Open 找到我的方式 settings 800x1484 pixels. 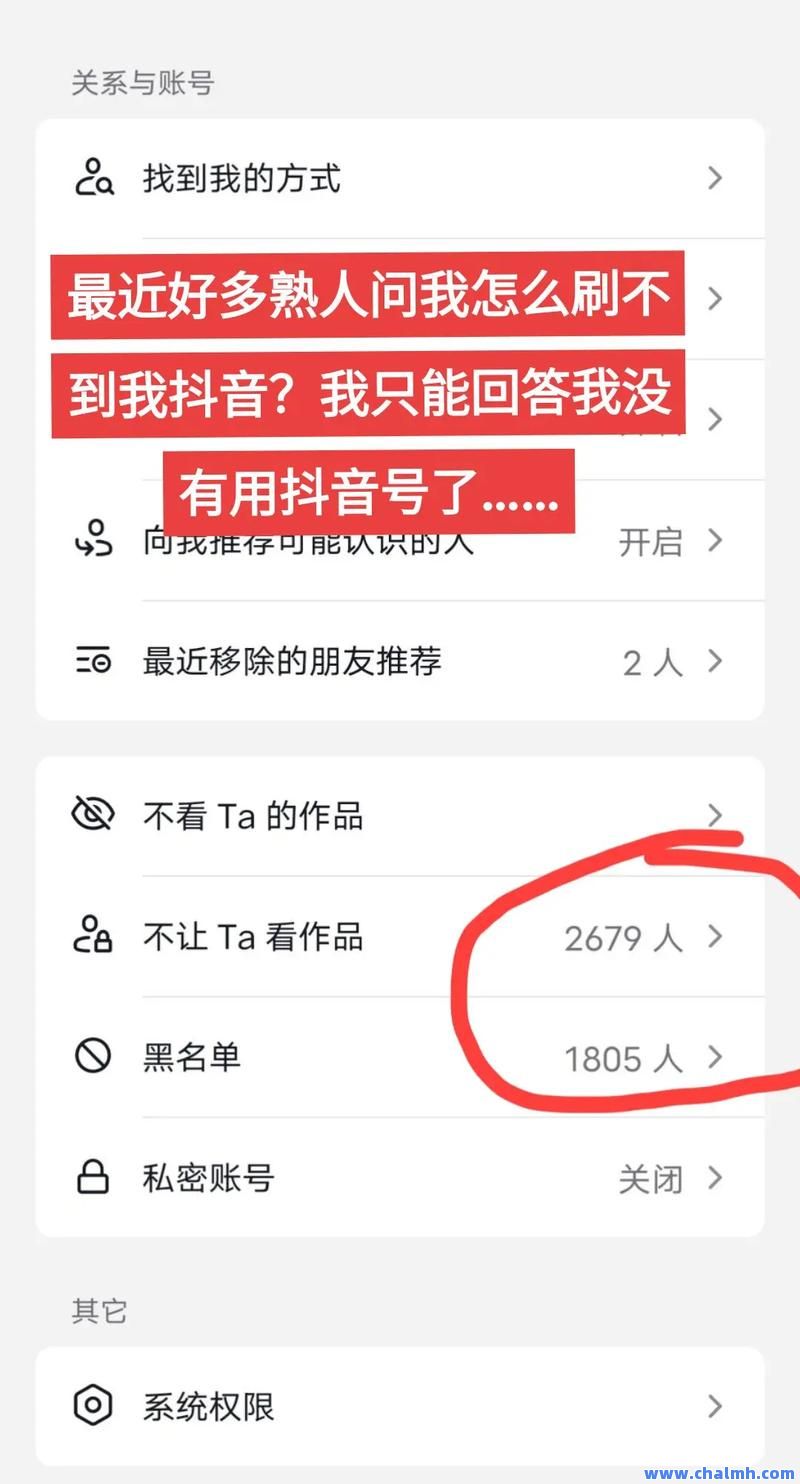point(400,179)
